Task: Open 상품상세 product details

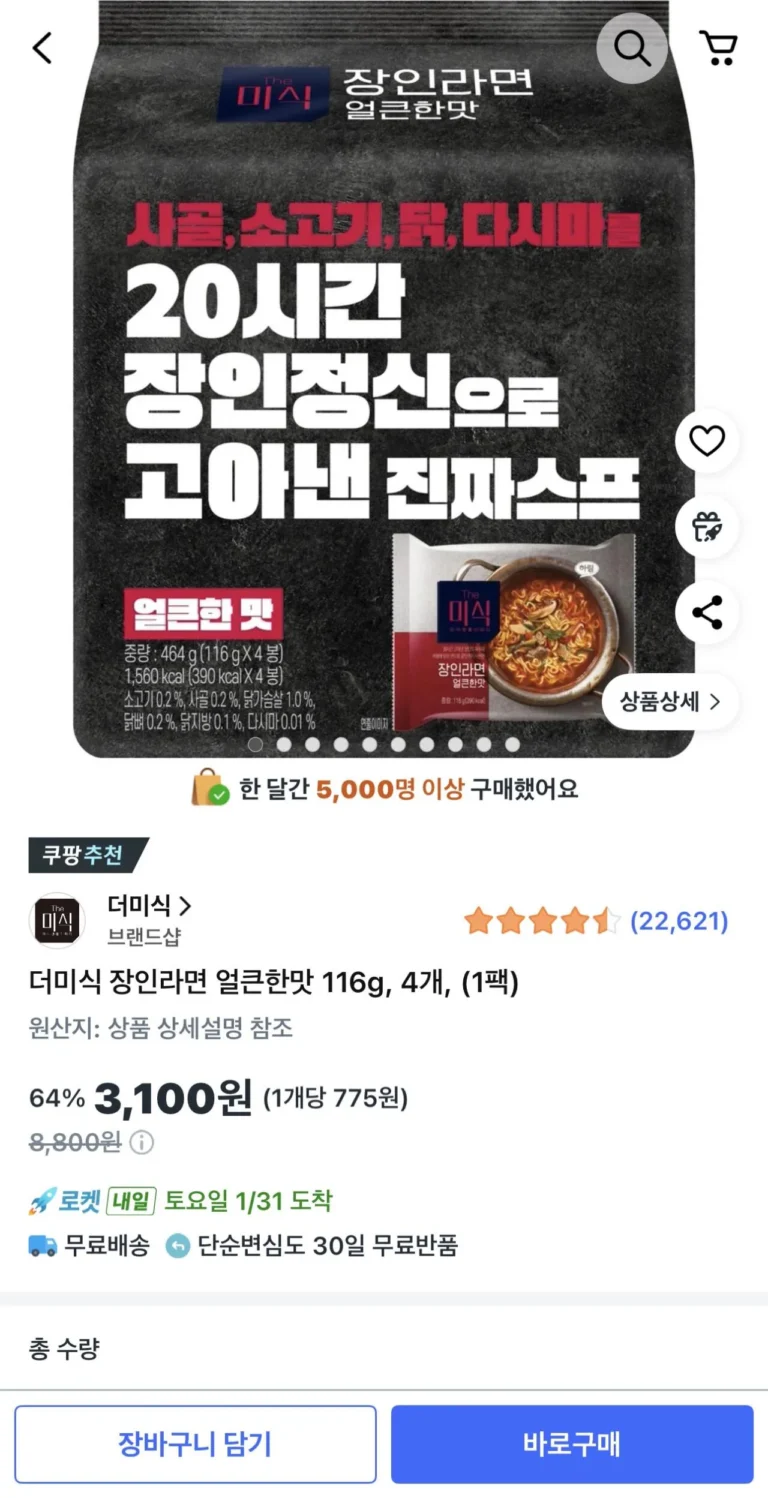Action: pyautogui.click(x=669, y=701)
